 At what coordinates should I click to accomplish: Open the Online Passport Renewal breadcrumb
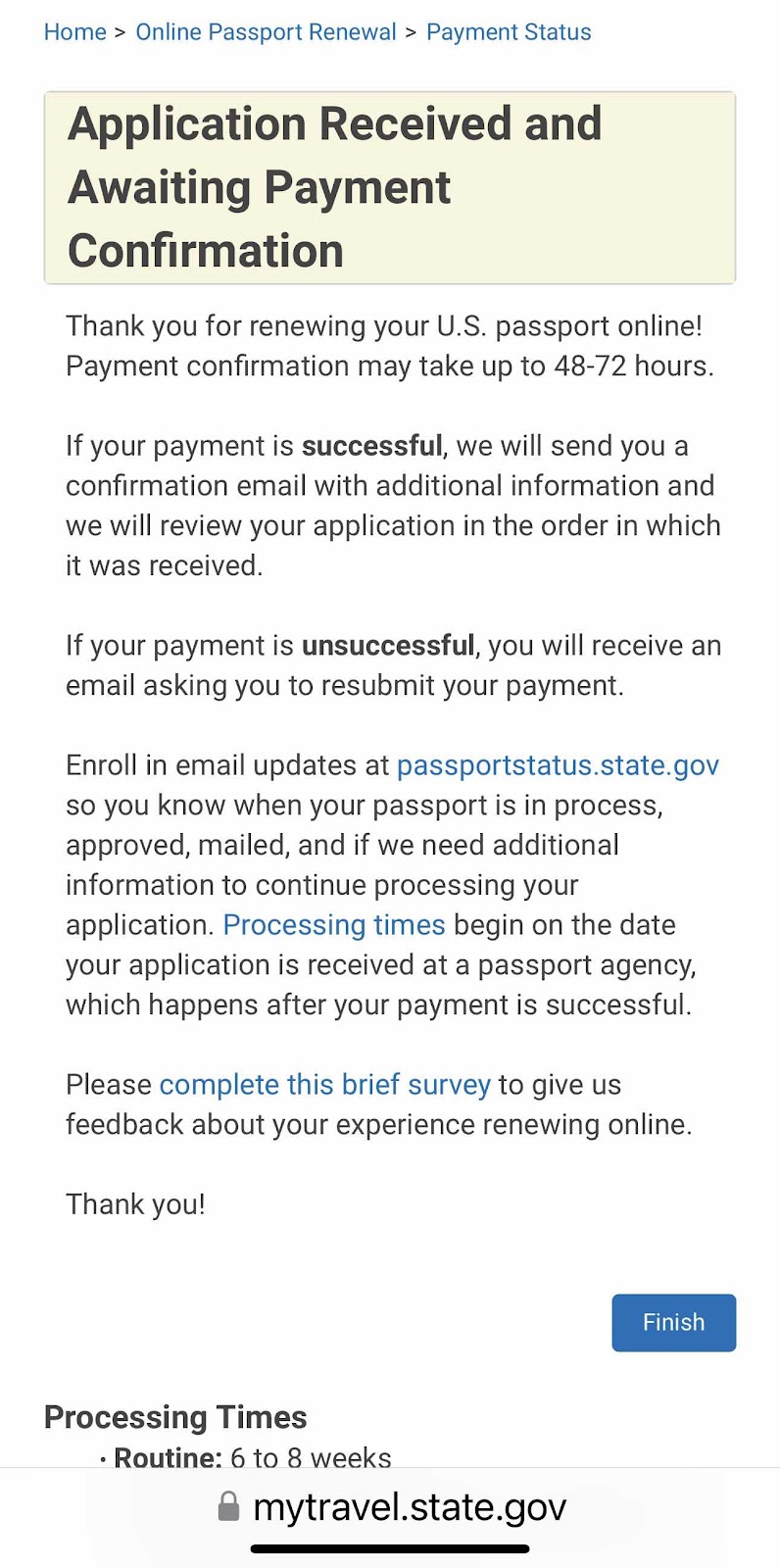[x=266, y=32]
